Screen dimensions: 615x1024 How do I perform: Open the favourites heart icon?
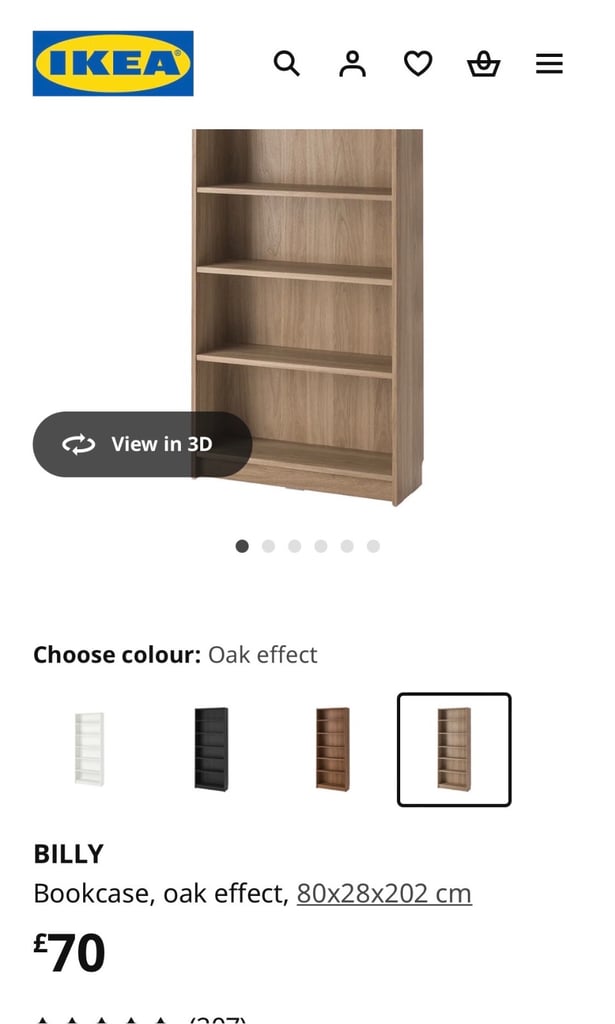418,63
